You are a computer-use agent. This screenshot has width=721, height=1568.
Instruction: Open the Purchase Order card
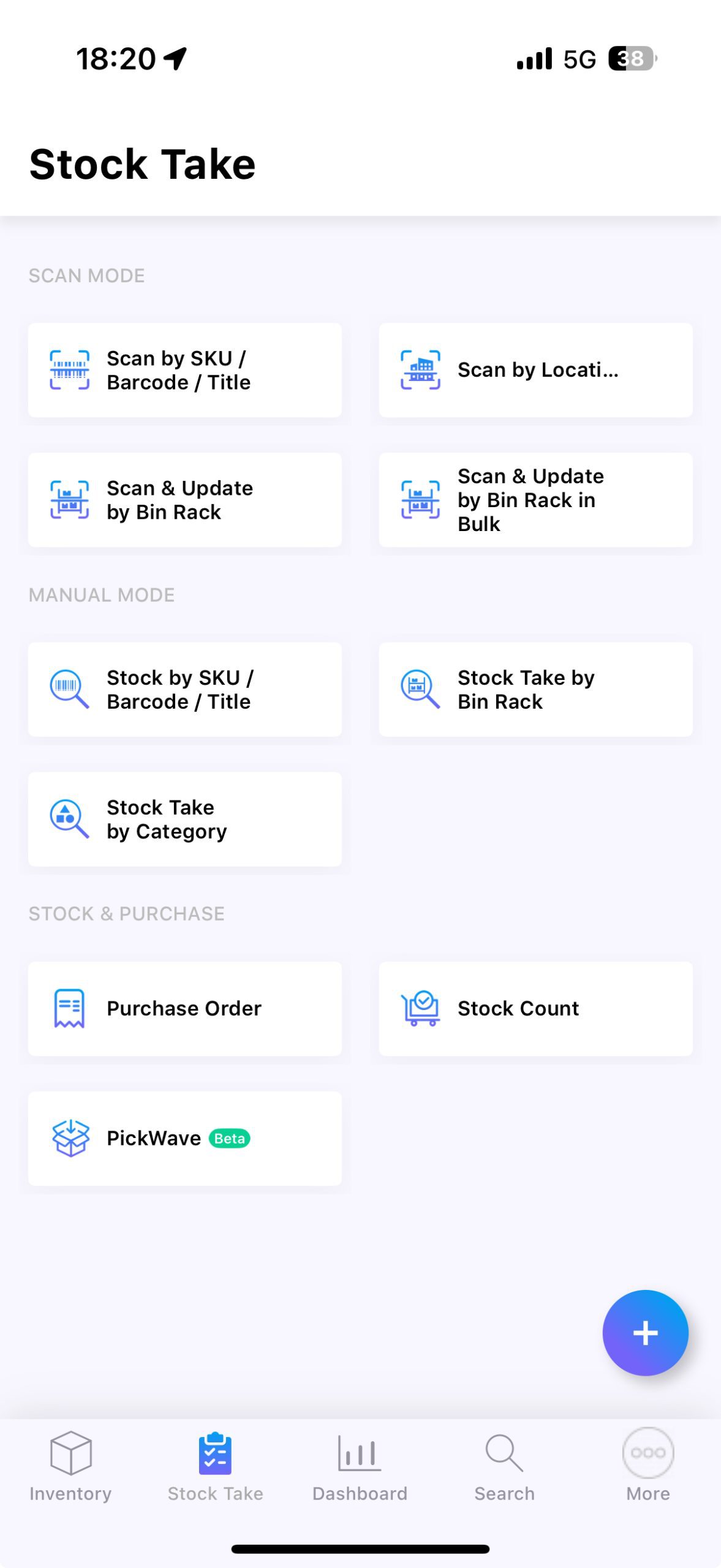(x=184, y=1008)
